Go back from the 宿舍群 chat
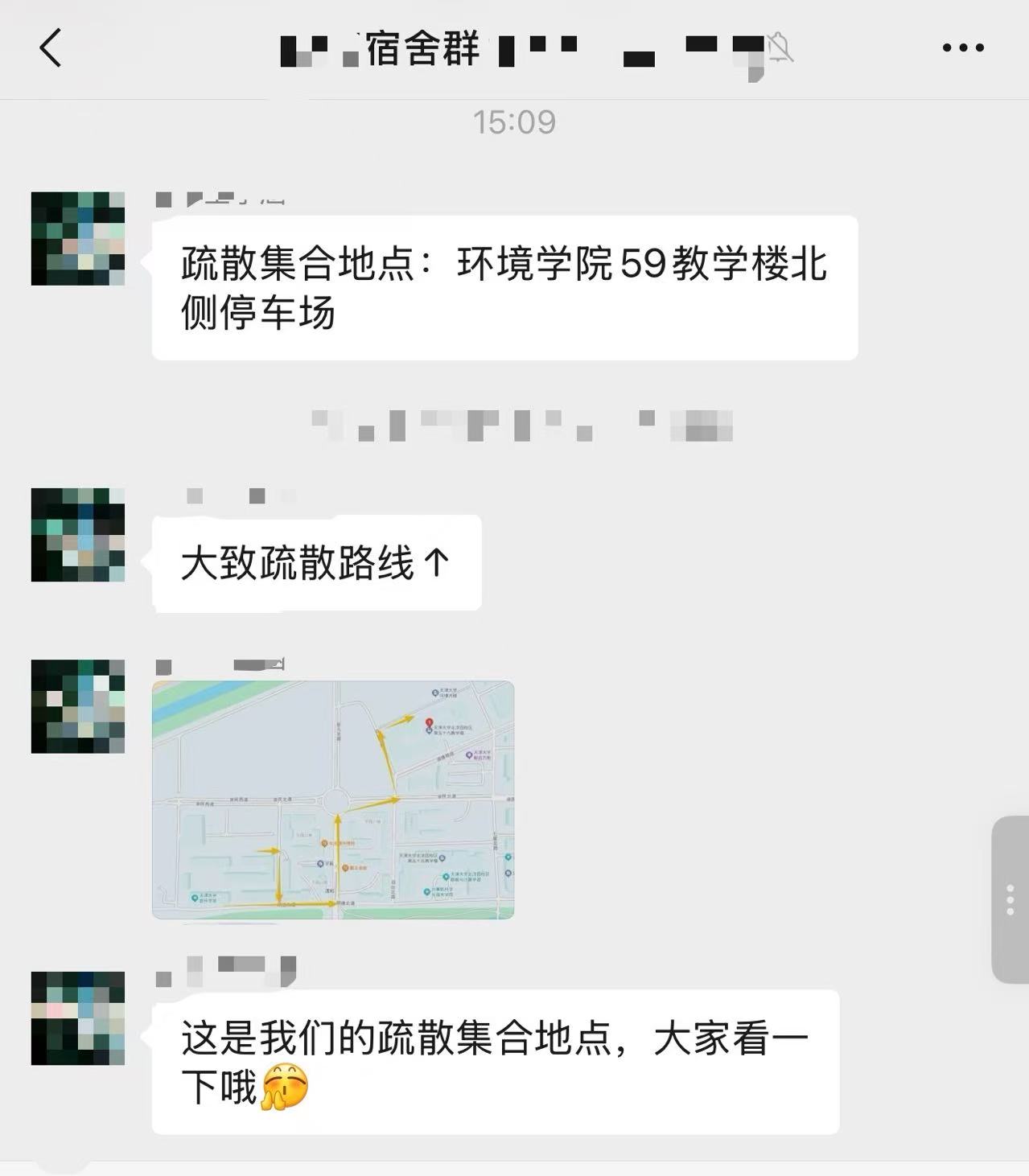Viewport: 1029px width, 1176px height. 51,47
